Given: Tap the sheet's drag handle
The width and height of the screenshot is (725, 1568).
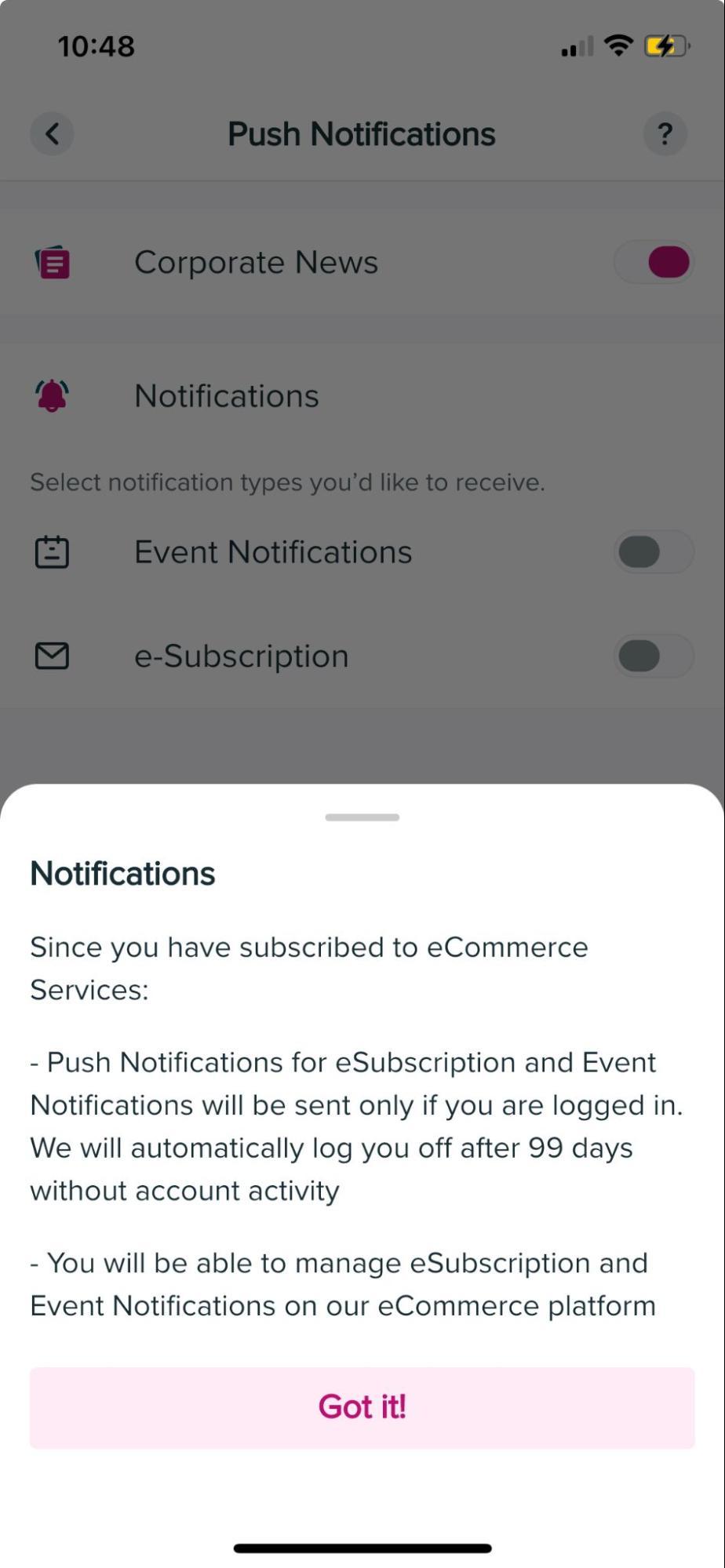Looking at the screenshot, I should click(362, 817).
